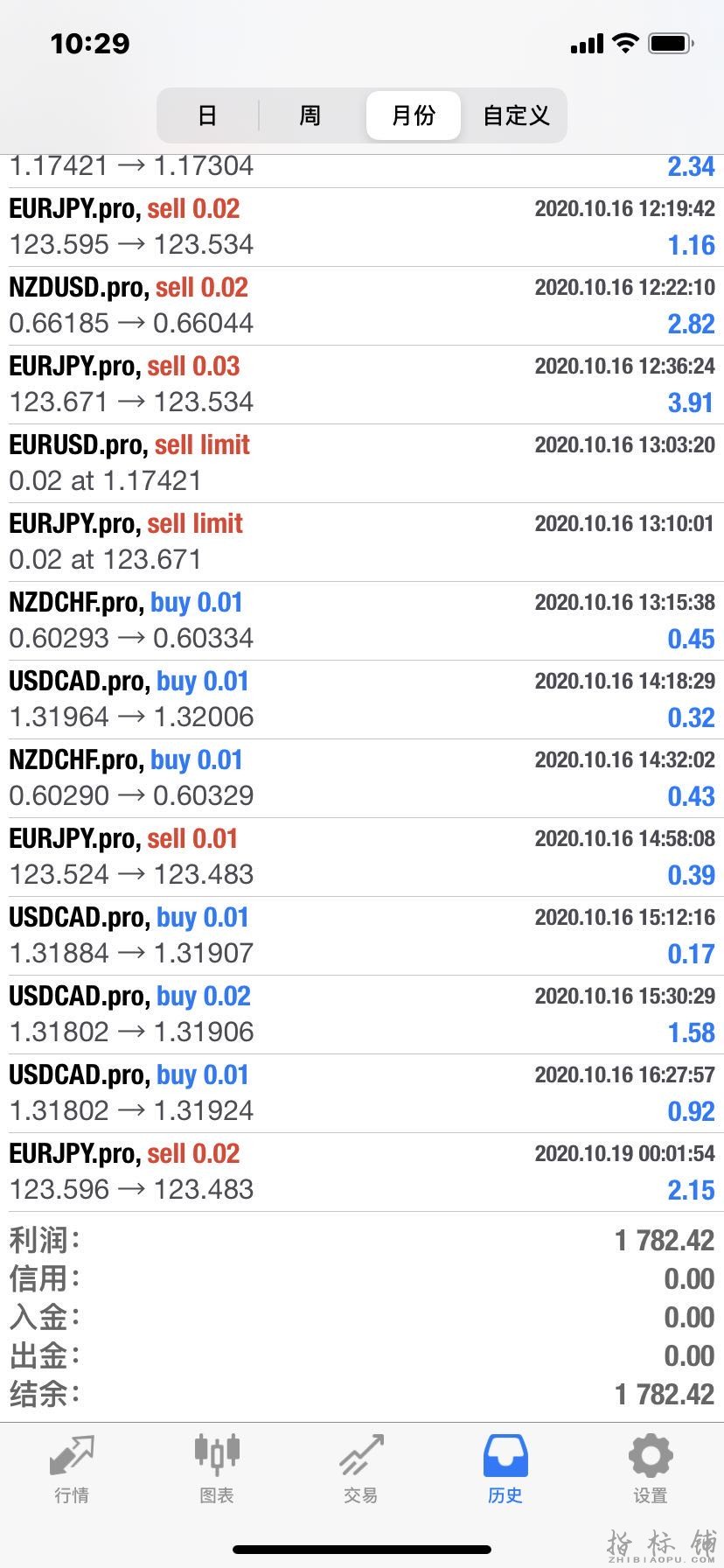Image resolution: width=724 pixels, height=1568 pixels.
Task: Expand the EURJPY.pro sell 0.03 trade
Action: coord(362,384)
